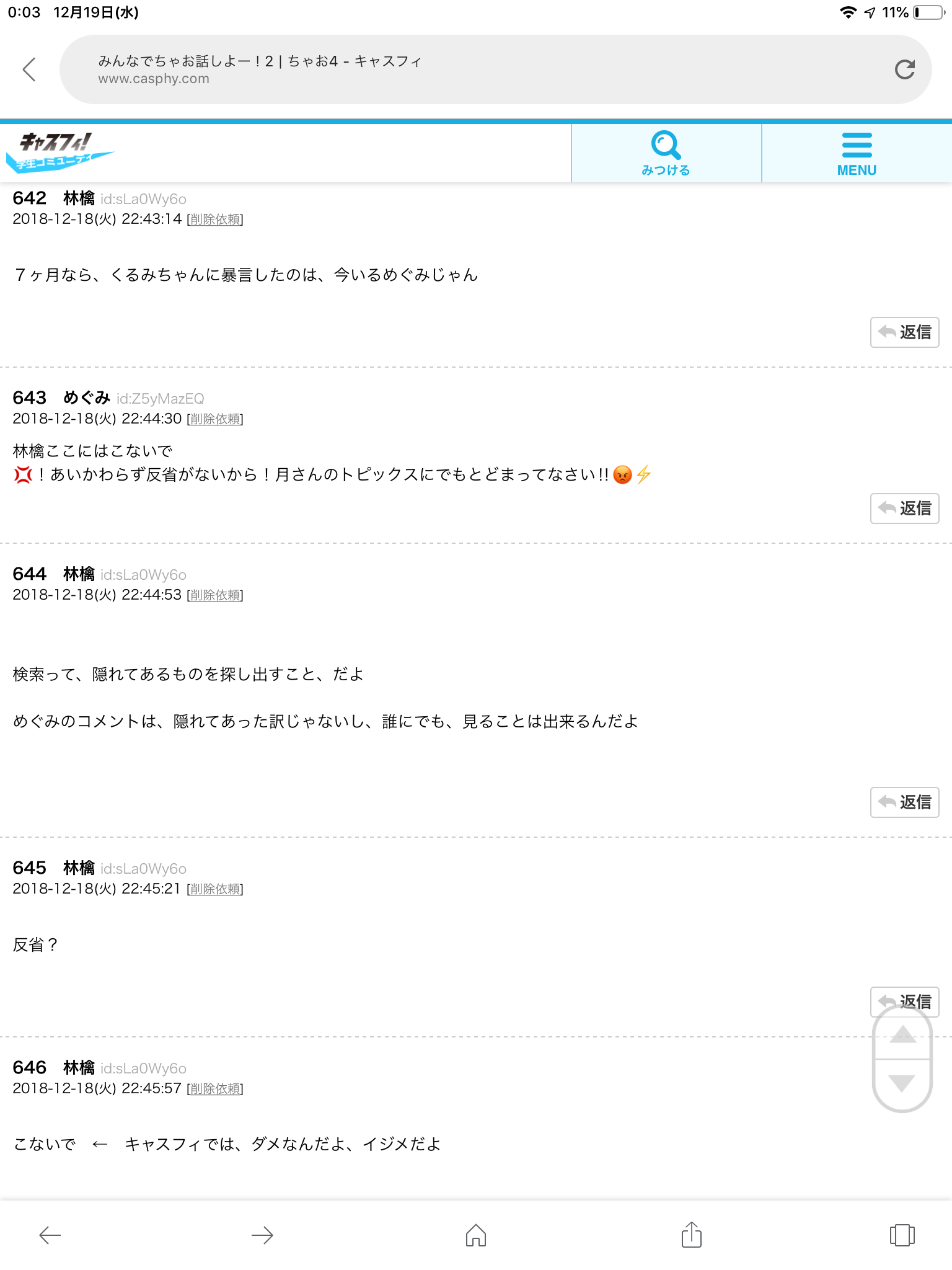
Task: Open the MENU hamburger button
Action: [857, 153]
